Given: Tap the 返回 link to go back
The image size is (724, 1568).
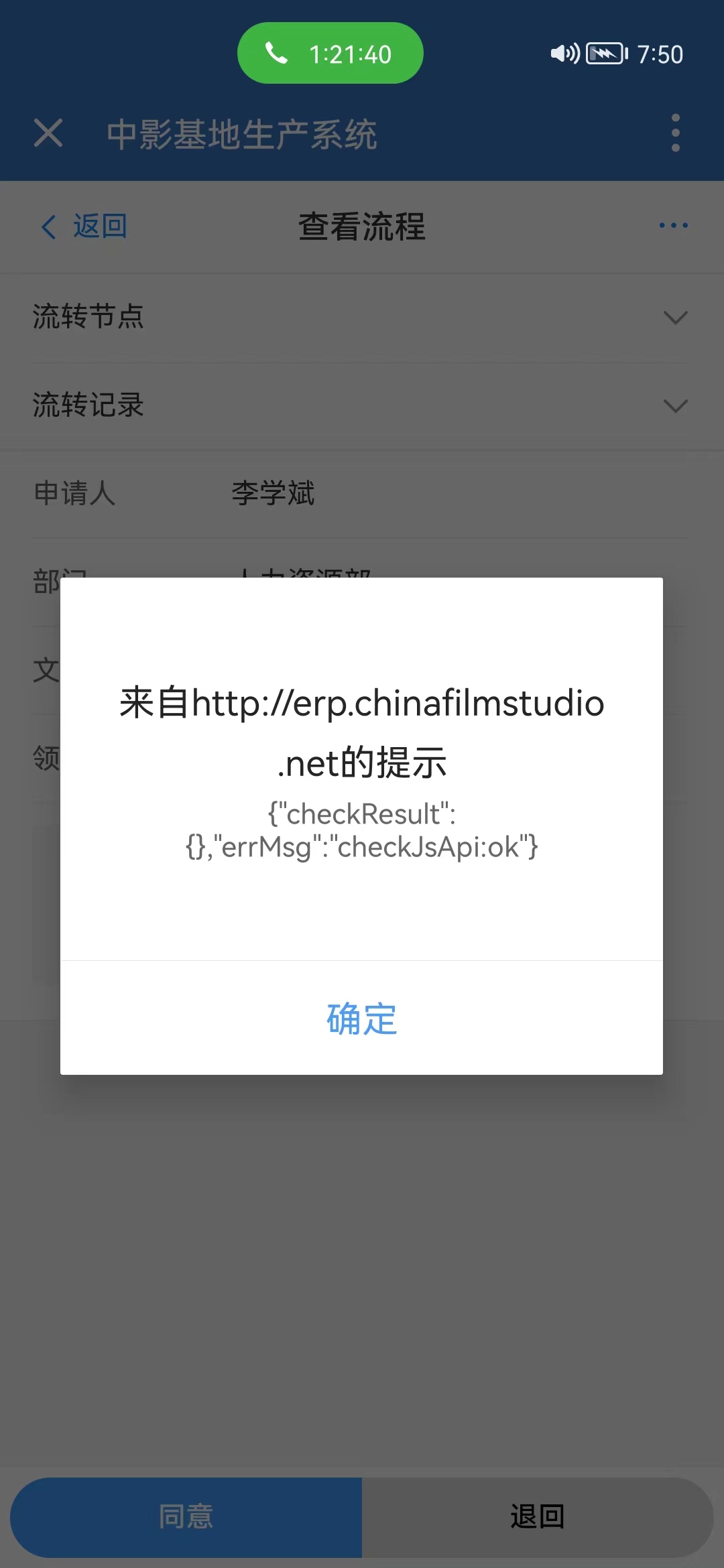Looking at the screenshot, I should click(99, 226).
